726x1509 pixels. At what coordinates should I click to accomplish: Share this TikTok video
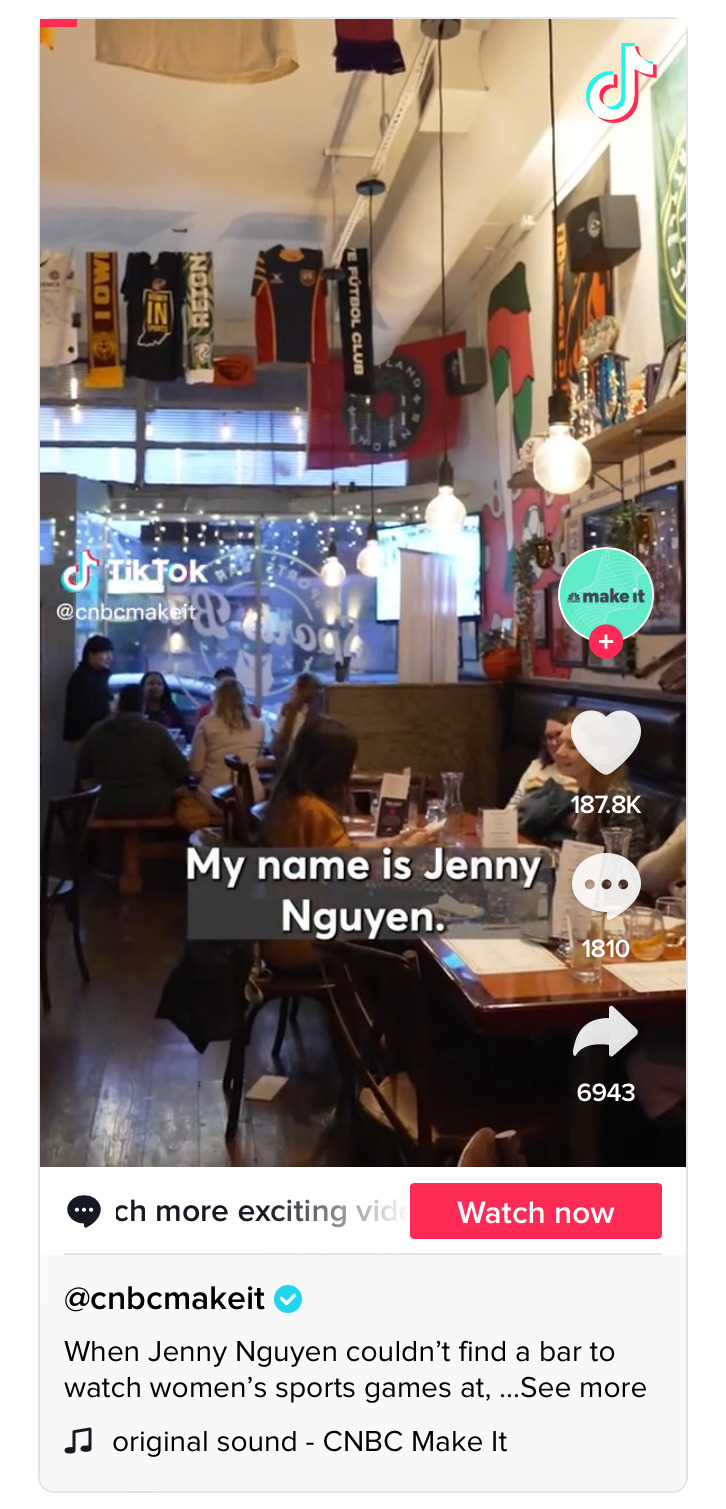click(605, 1033)
